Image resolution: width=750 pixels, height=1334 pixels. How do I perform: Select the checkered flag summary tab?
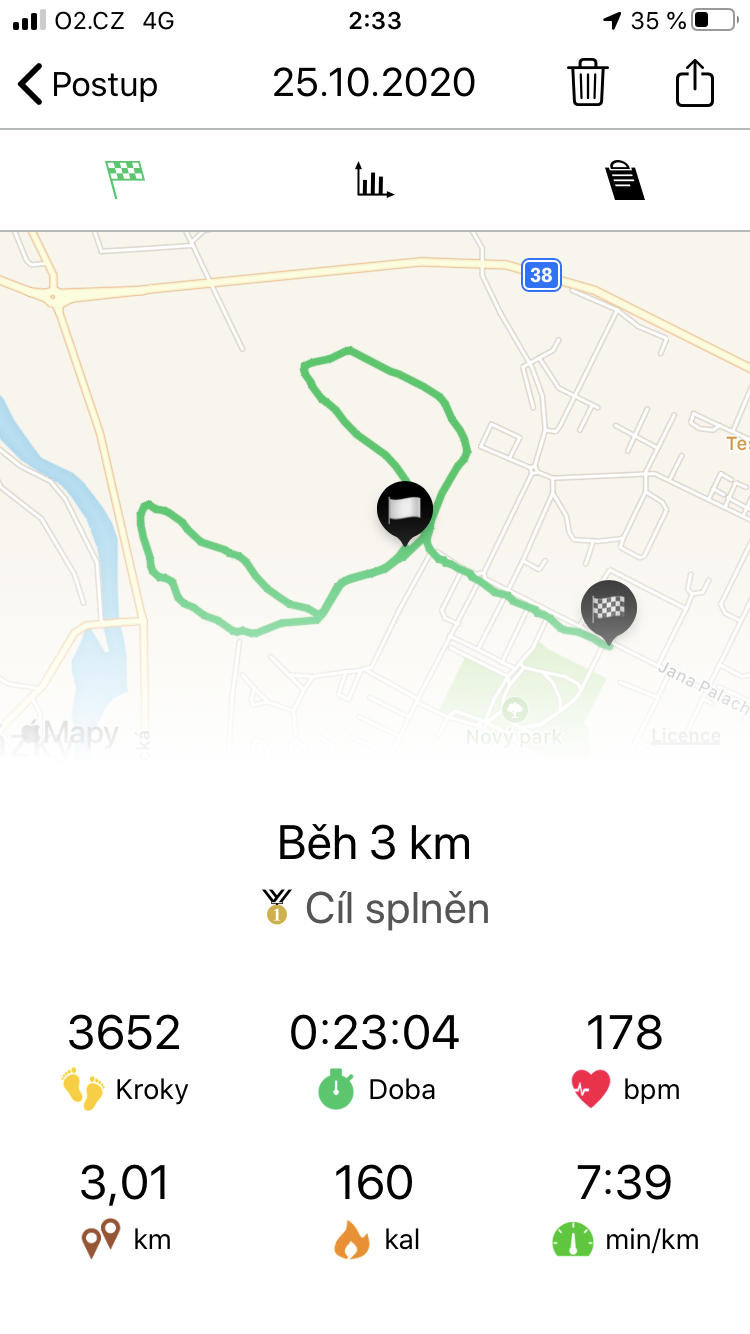125,180
